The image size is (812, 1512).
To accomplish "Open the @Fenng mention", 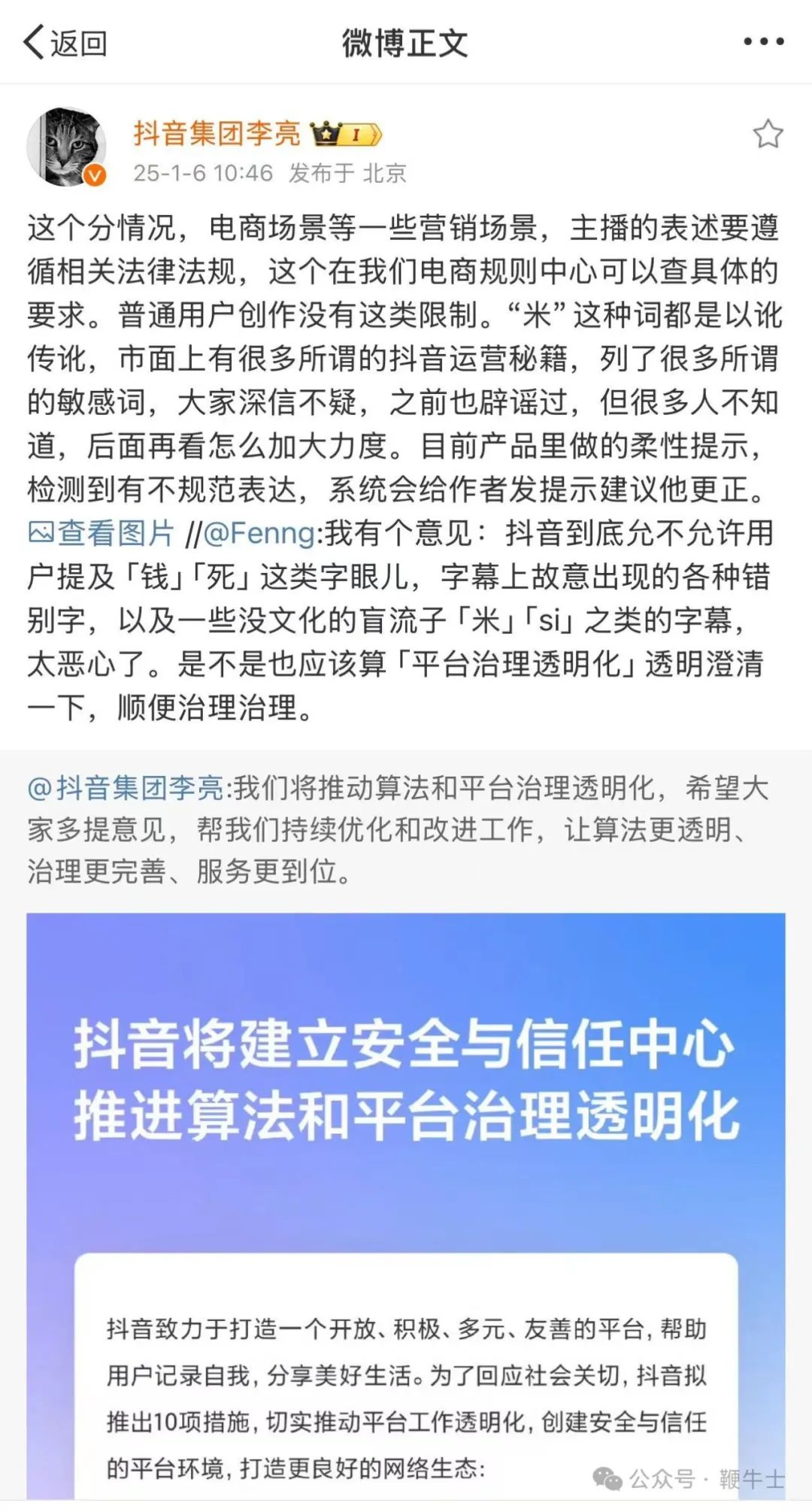I will pos(259,534).
